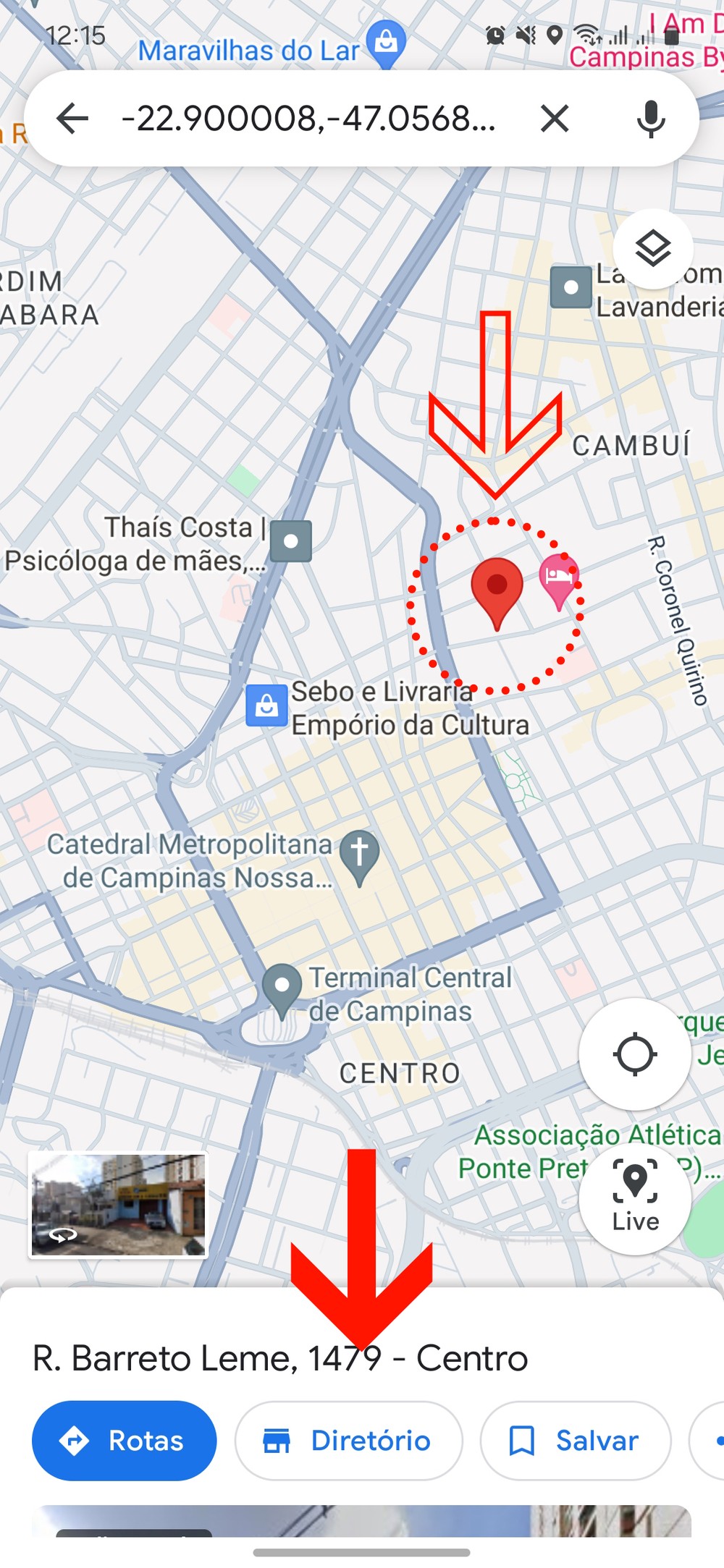This screenshot has width=724, height=1568.
Task: Edit the coordinates in search field
Action: (x=308, y=118)
